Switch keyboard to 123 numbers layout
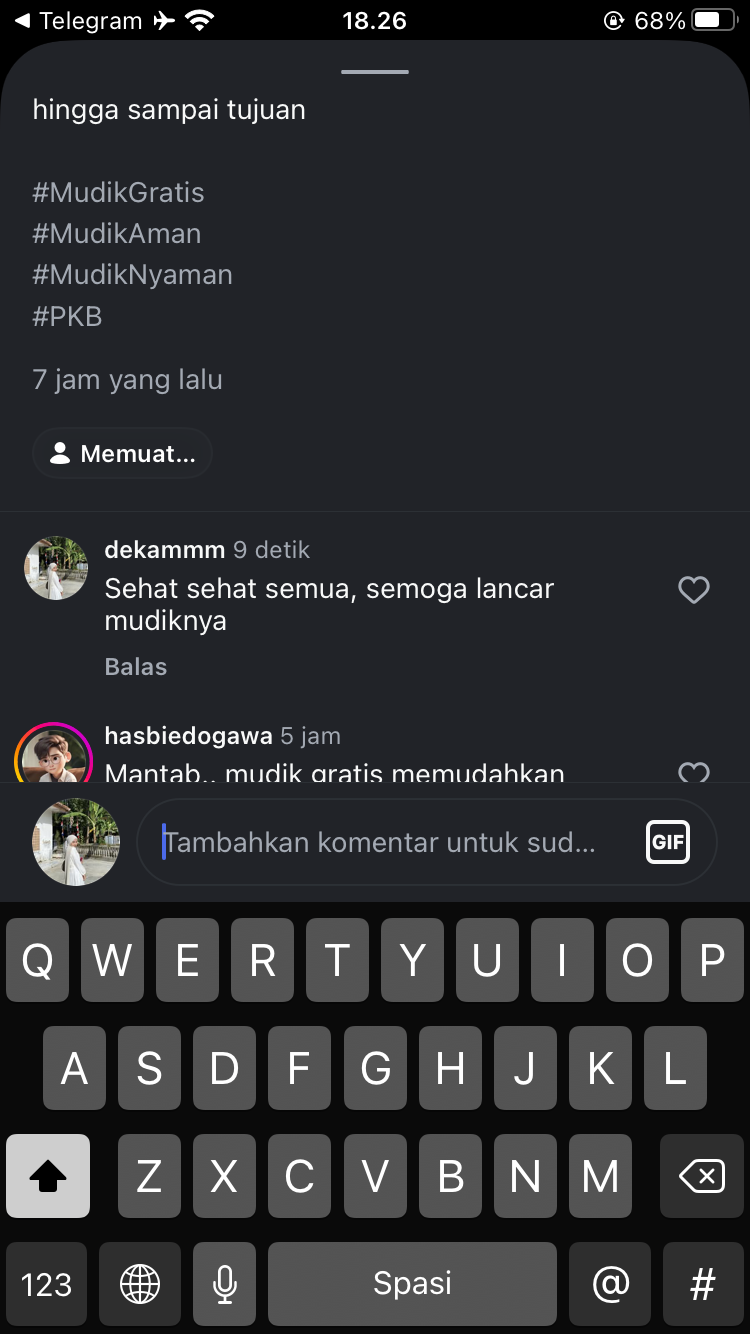The height and width of the screenshot is (1334, 750). pos(46,1284)
